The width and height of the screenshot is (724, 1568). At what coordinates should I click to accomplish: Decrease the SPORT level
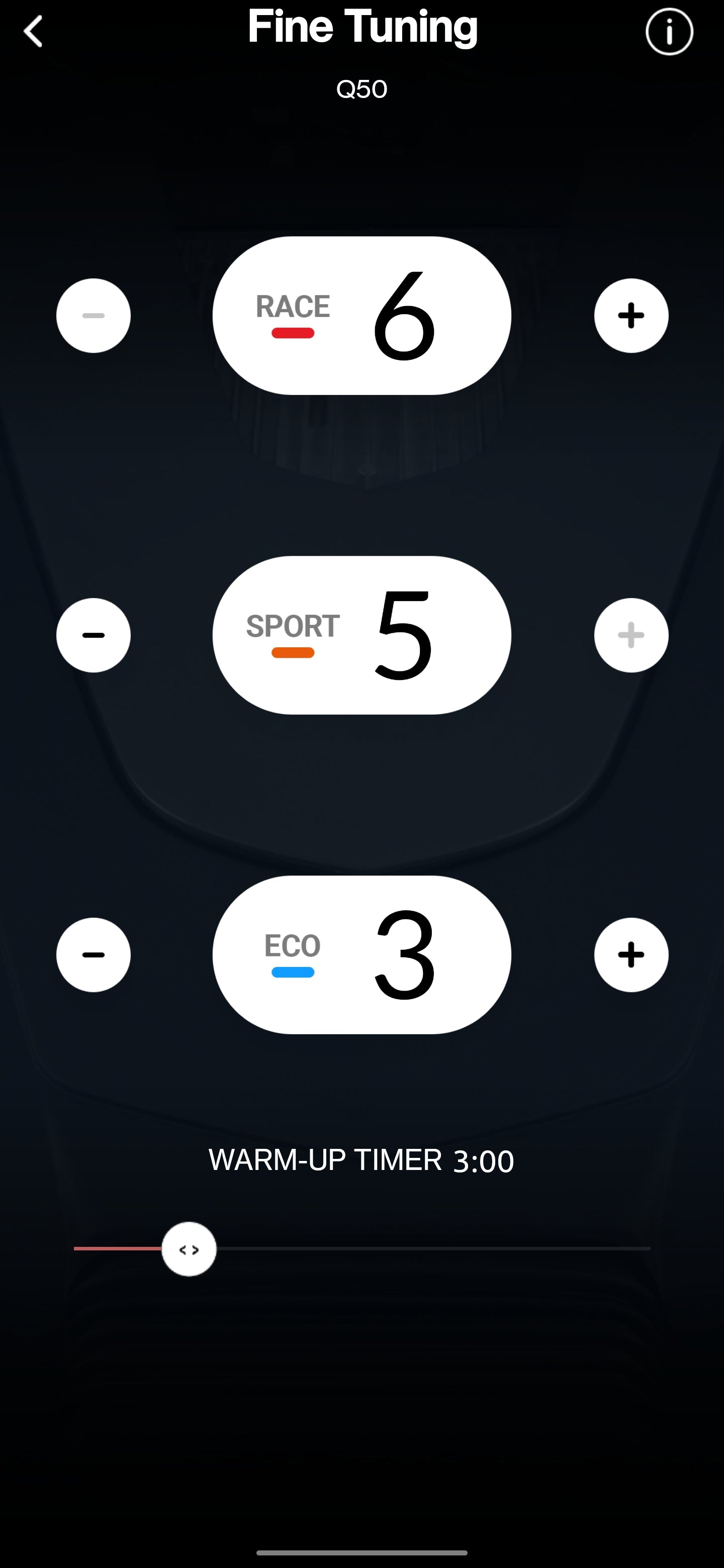(x=93, y=635)
